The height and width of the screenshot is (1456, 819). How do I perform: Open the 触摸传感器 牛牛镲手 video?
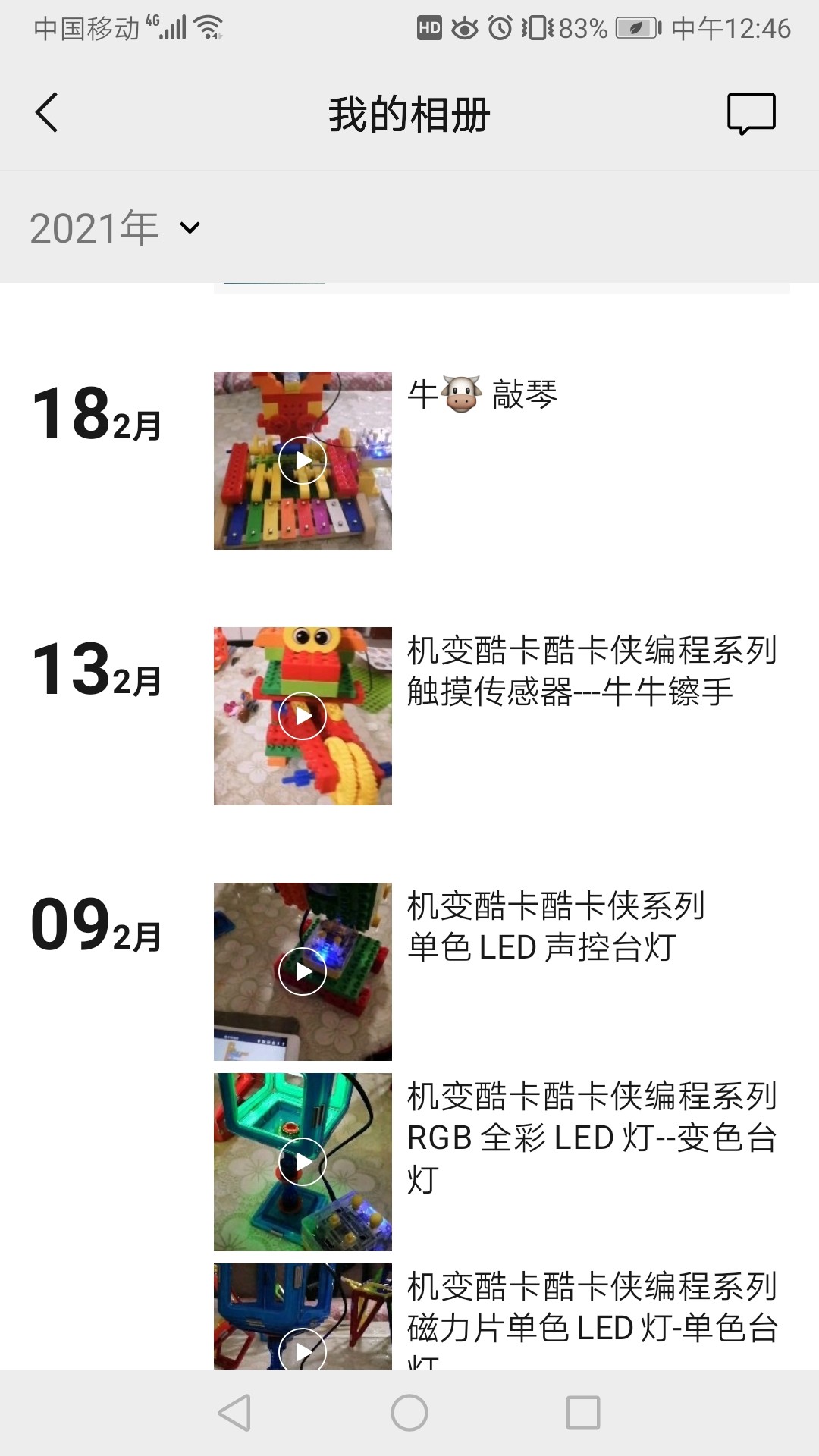click(303, 716)
